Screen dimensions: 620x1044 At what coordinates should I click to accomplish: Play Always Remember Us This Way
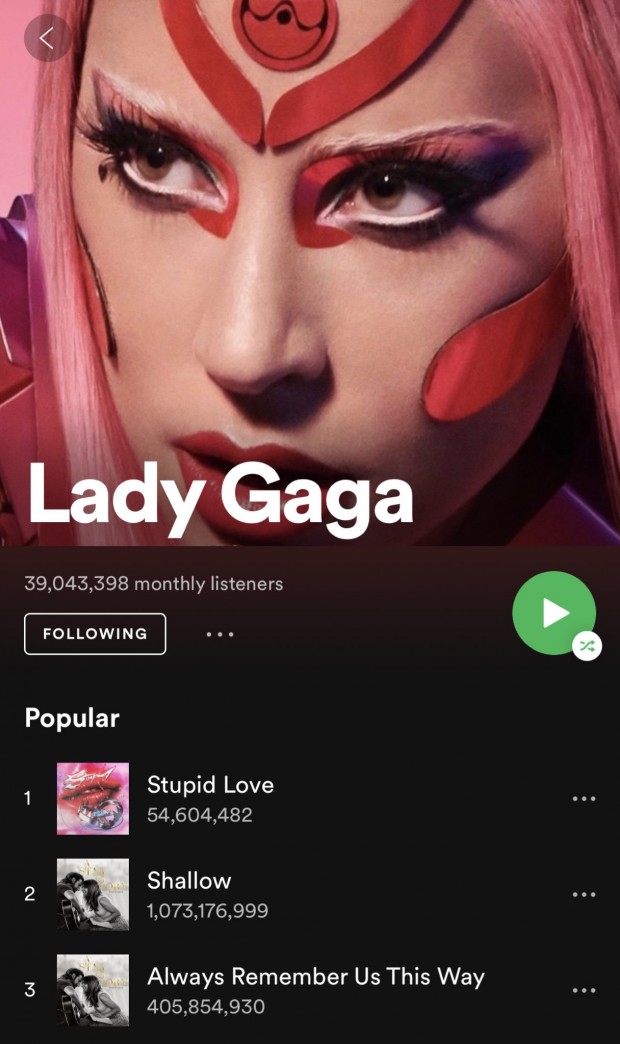coord(315,990)
